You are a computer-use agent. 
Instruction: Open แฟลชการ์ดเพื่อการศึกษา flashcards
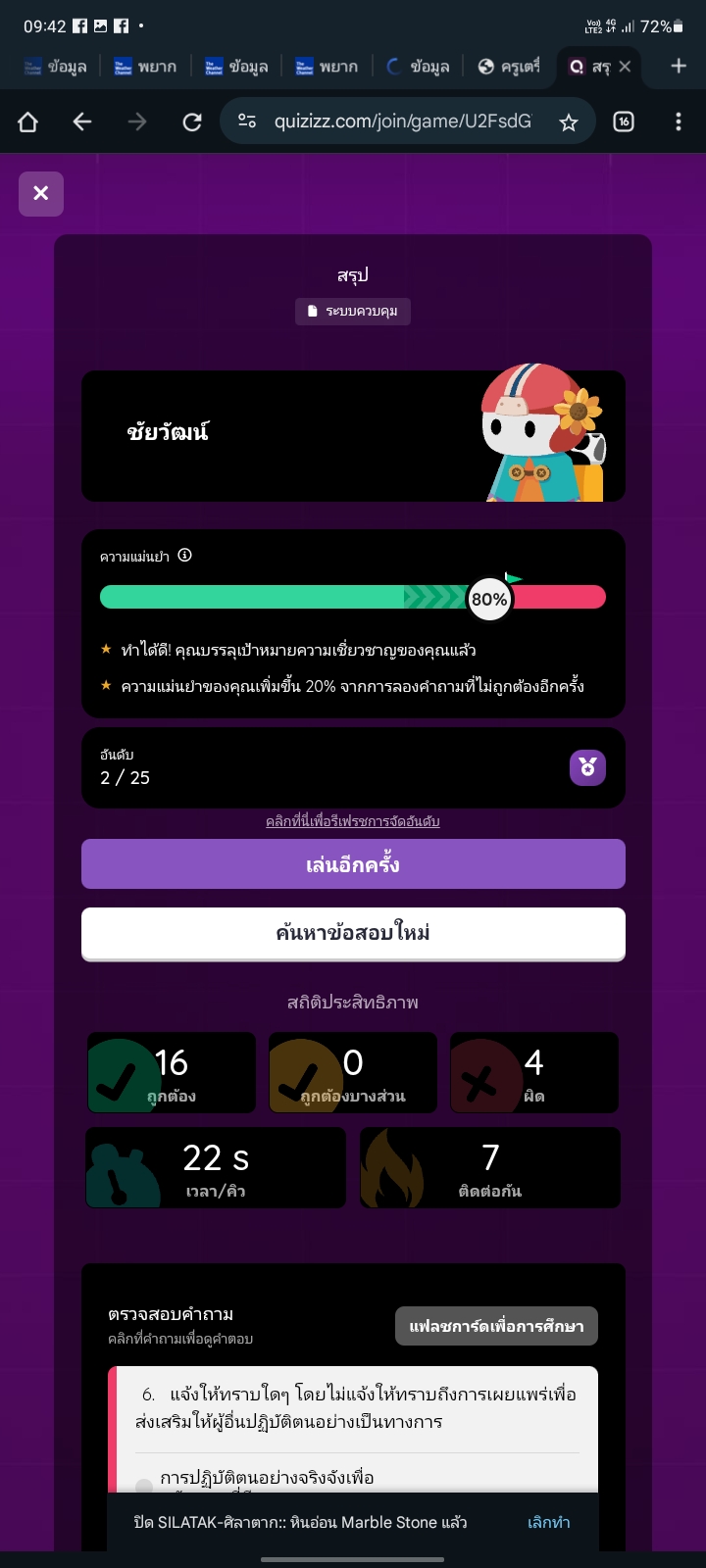[x=496, y=1326]
